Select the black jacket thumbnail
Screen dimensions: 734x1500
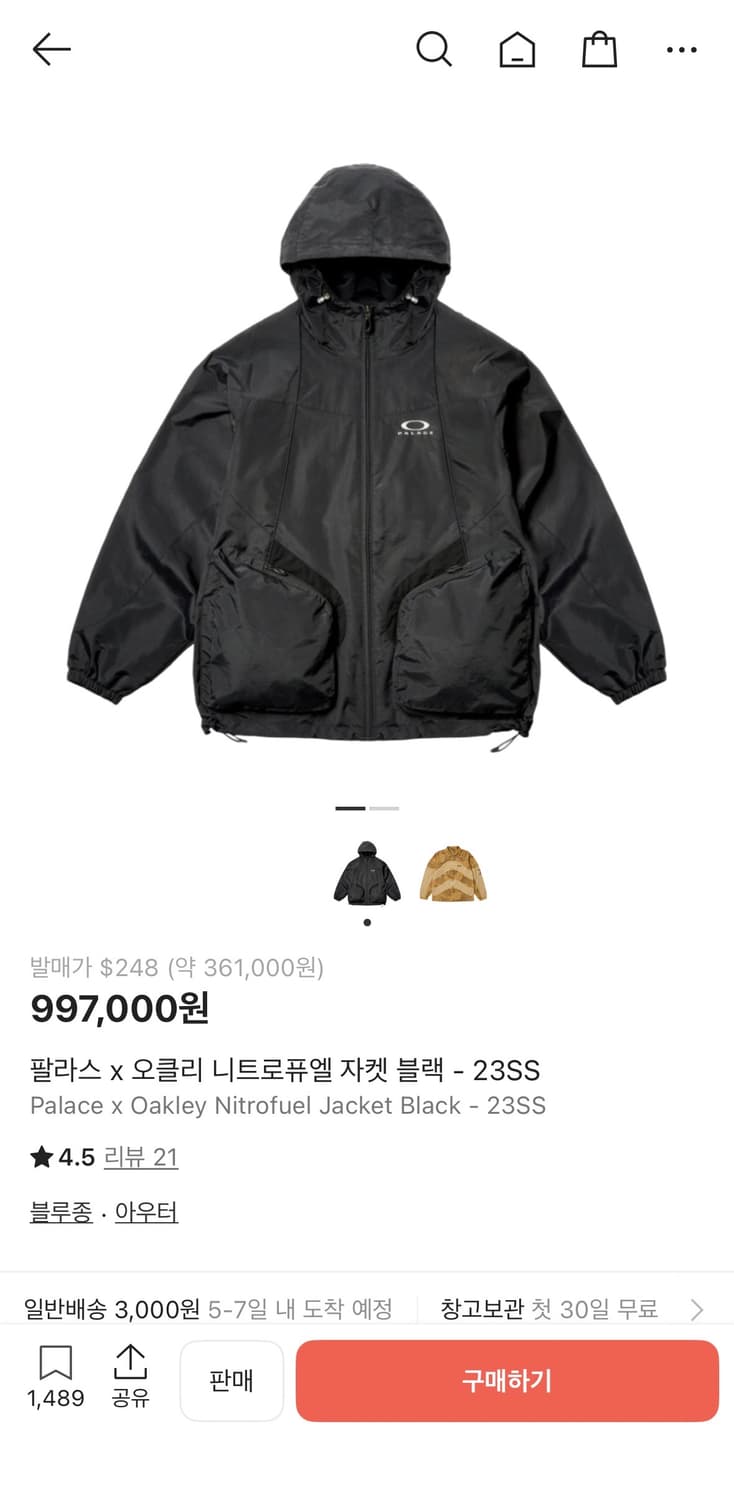[x=366, y=872]
